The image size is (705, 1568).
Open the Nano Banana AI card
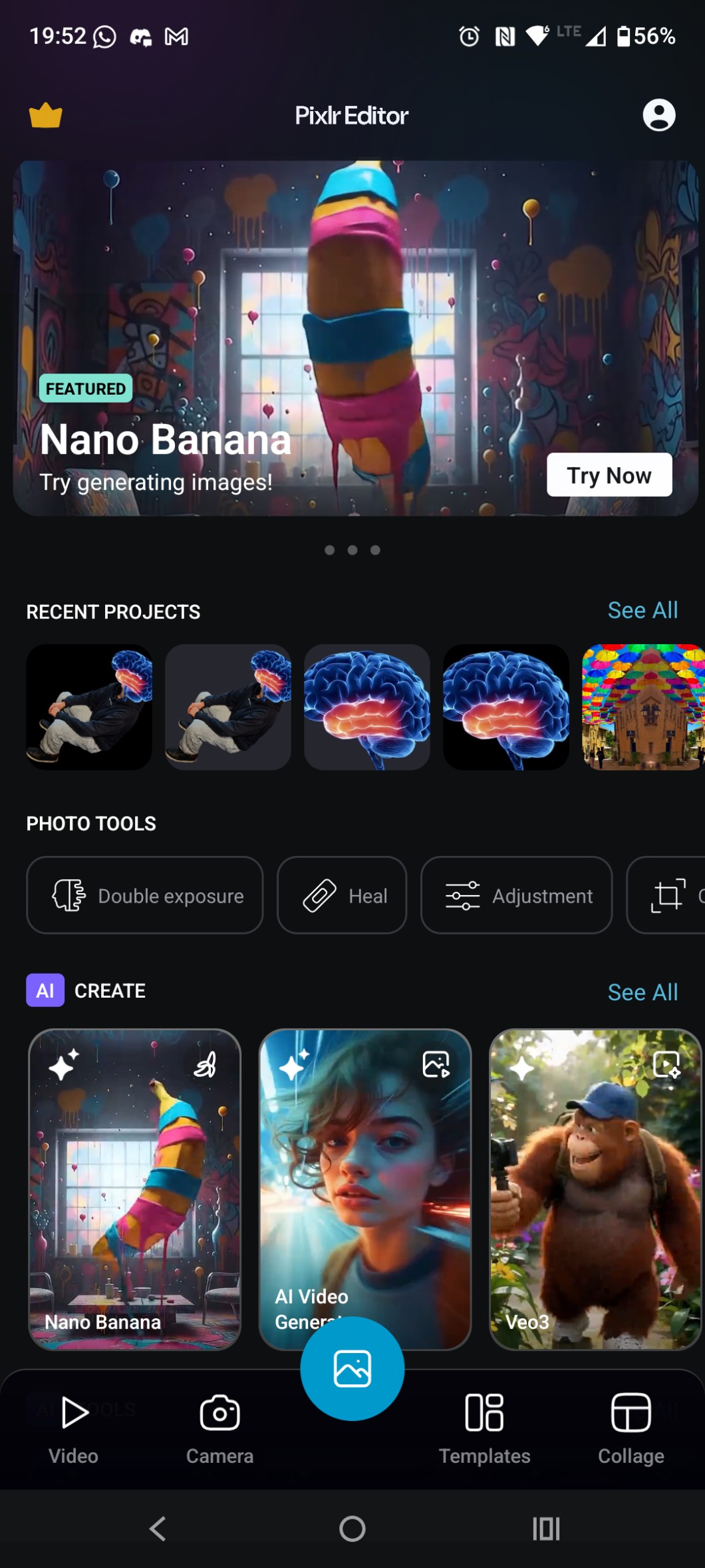pyautogui.click(x=135, y=1189)
